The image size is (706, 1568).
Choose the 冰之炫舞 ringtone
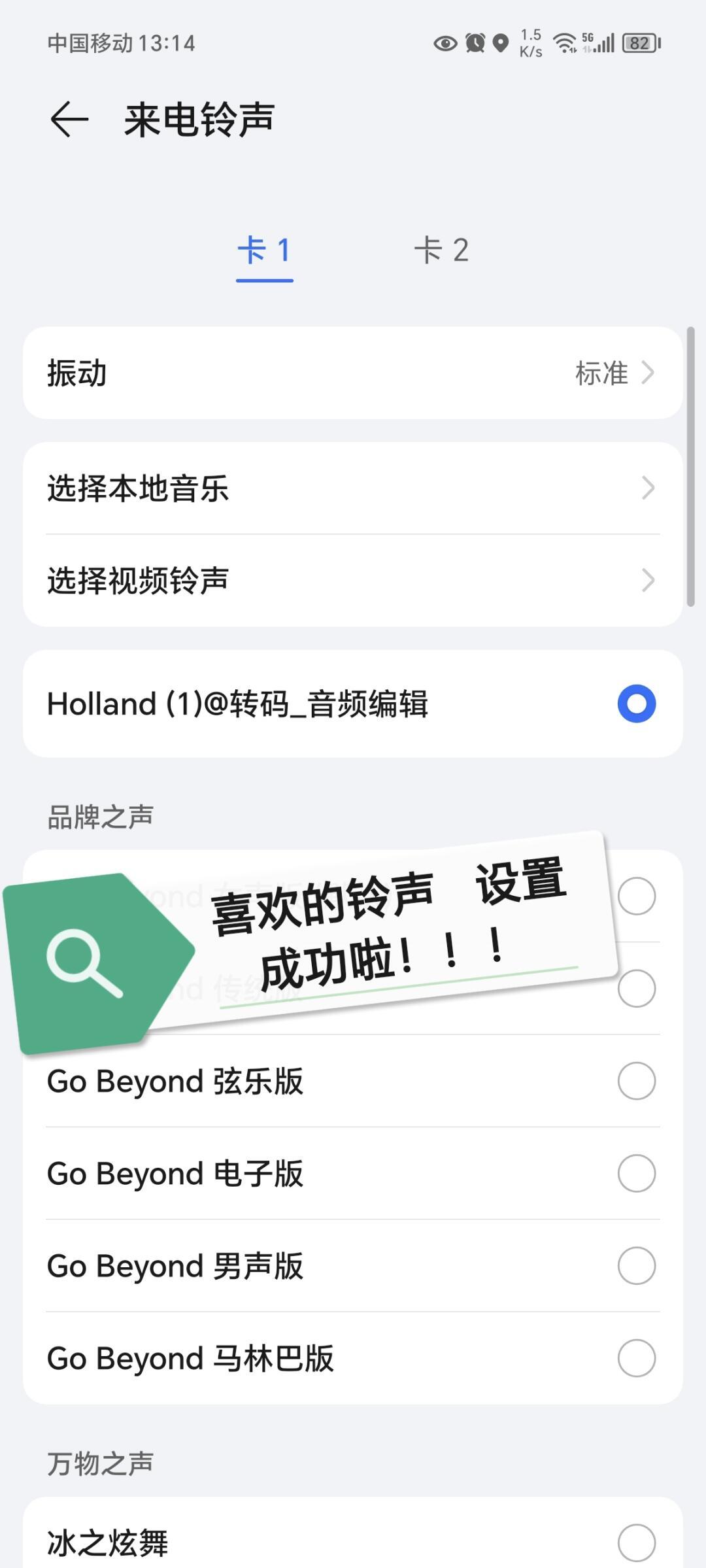(x=353, y=1542)
